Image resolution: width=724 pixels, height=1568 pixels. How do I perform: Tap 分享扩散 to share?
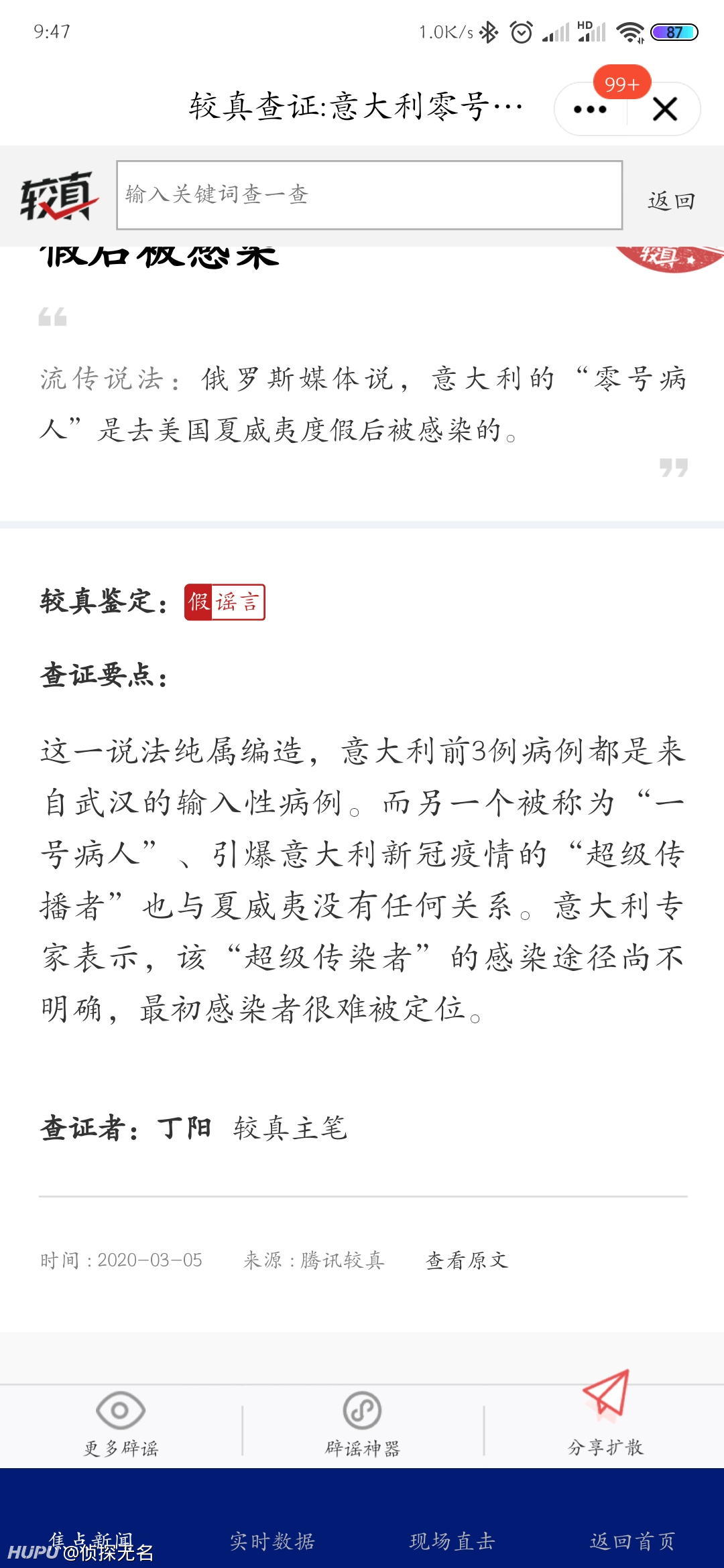point(605,1414)
